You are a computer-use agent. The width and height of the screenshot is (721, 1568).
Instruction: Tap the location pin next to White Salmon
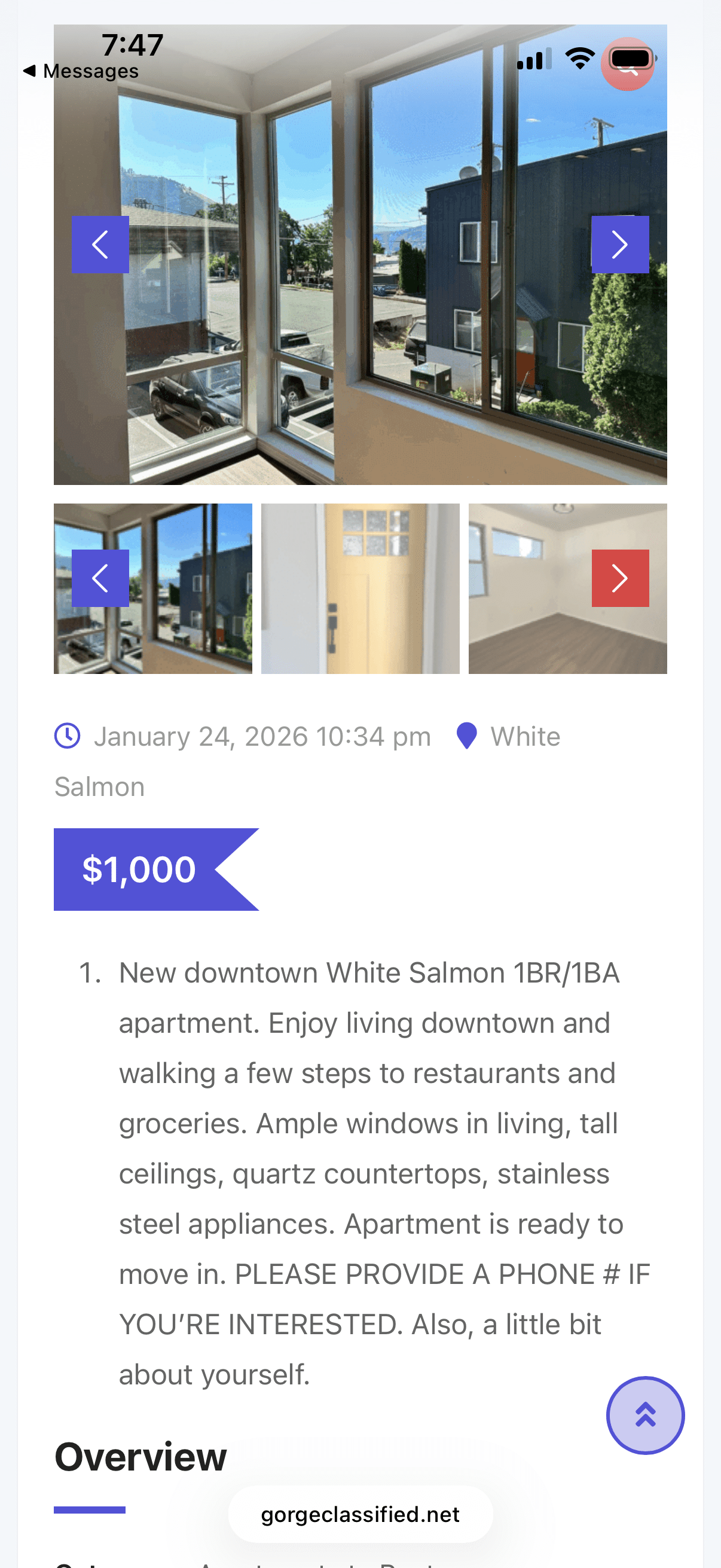467,736
